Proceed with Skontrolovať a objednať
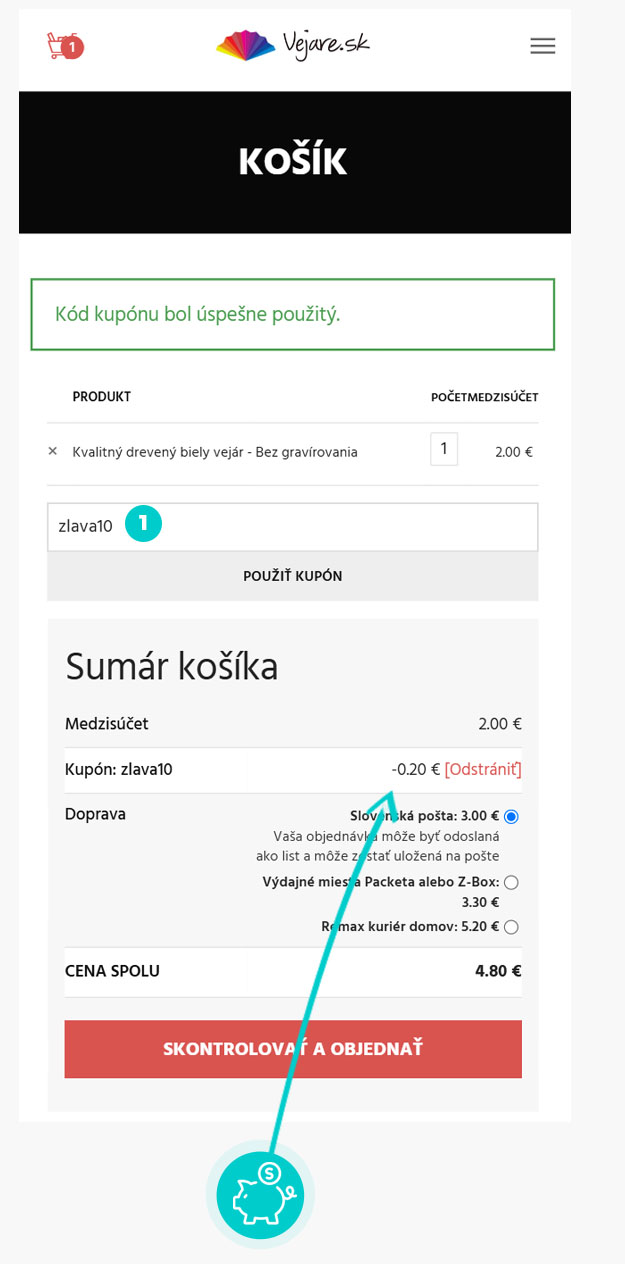 point(293,1049)
